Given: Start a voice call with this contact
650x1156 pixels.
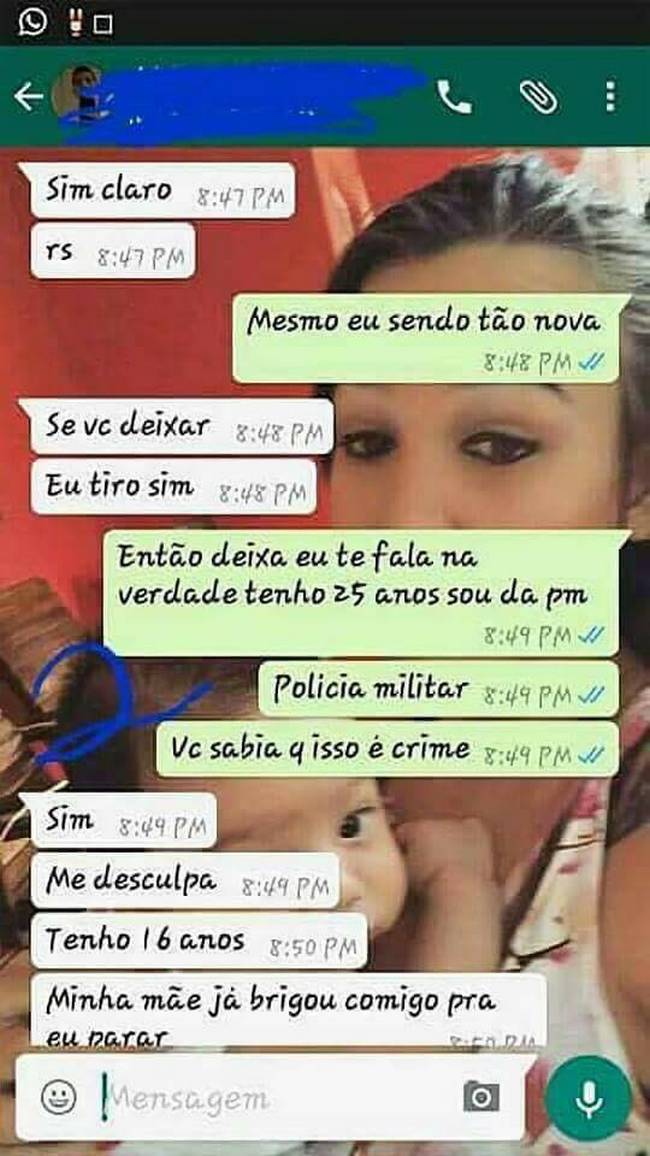Looking at the screenshot, I should click(x=454, y=97).
